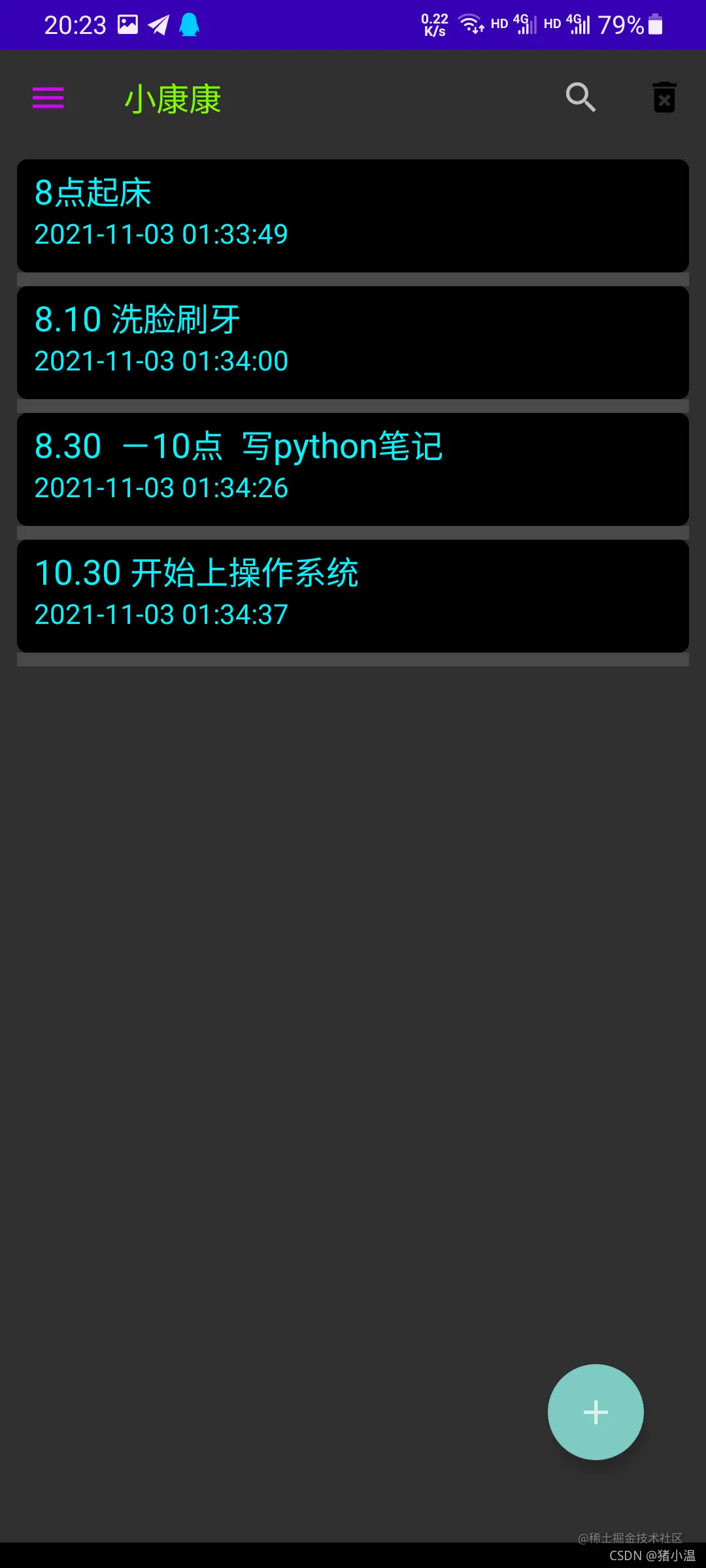Open the hamburger drawer menu
706x1568 pixels.
coord(48,98)
